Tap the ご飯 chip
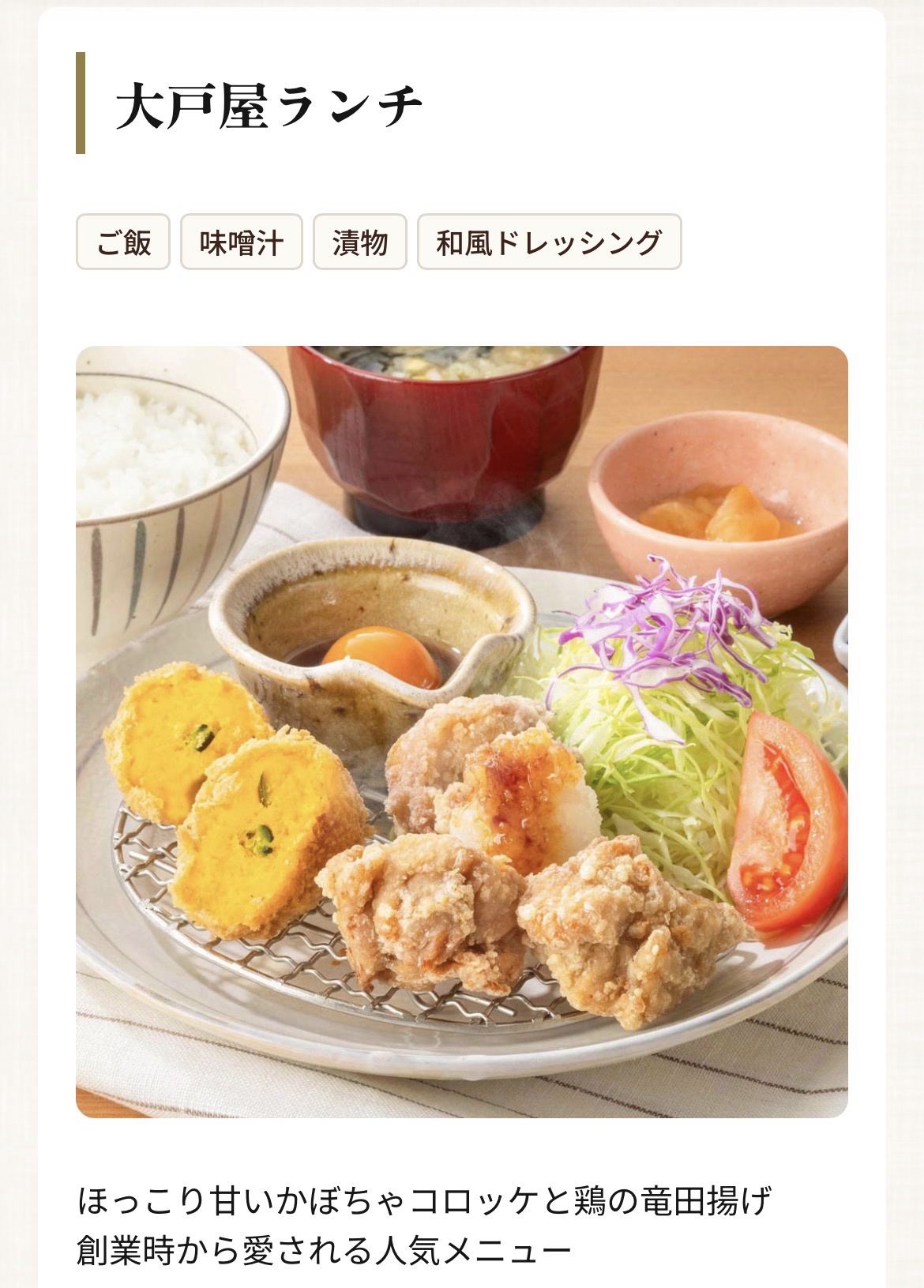924x1288 pixels. 123,242
